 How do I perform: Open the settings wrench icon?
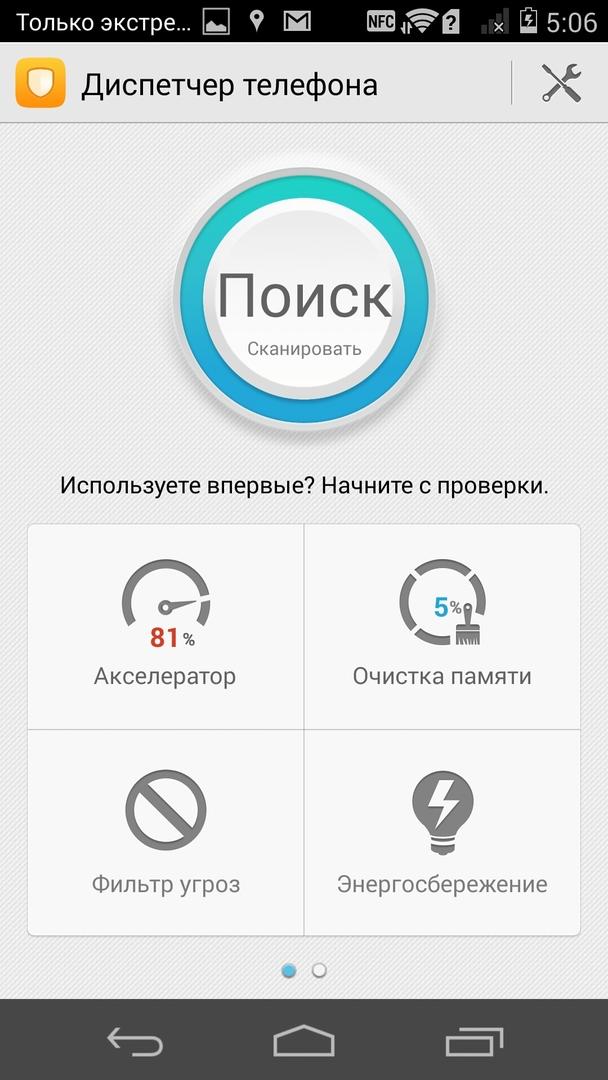pyautogui.click(x=561, y=83)
